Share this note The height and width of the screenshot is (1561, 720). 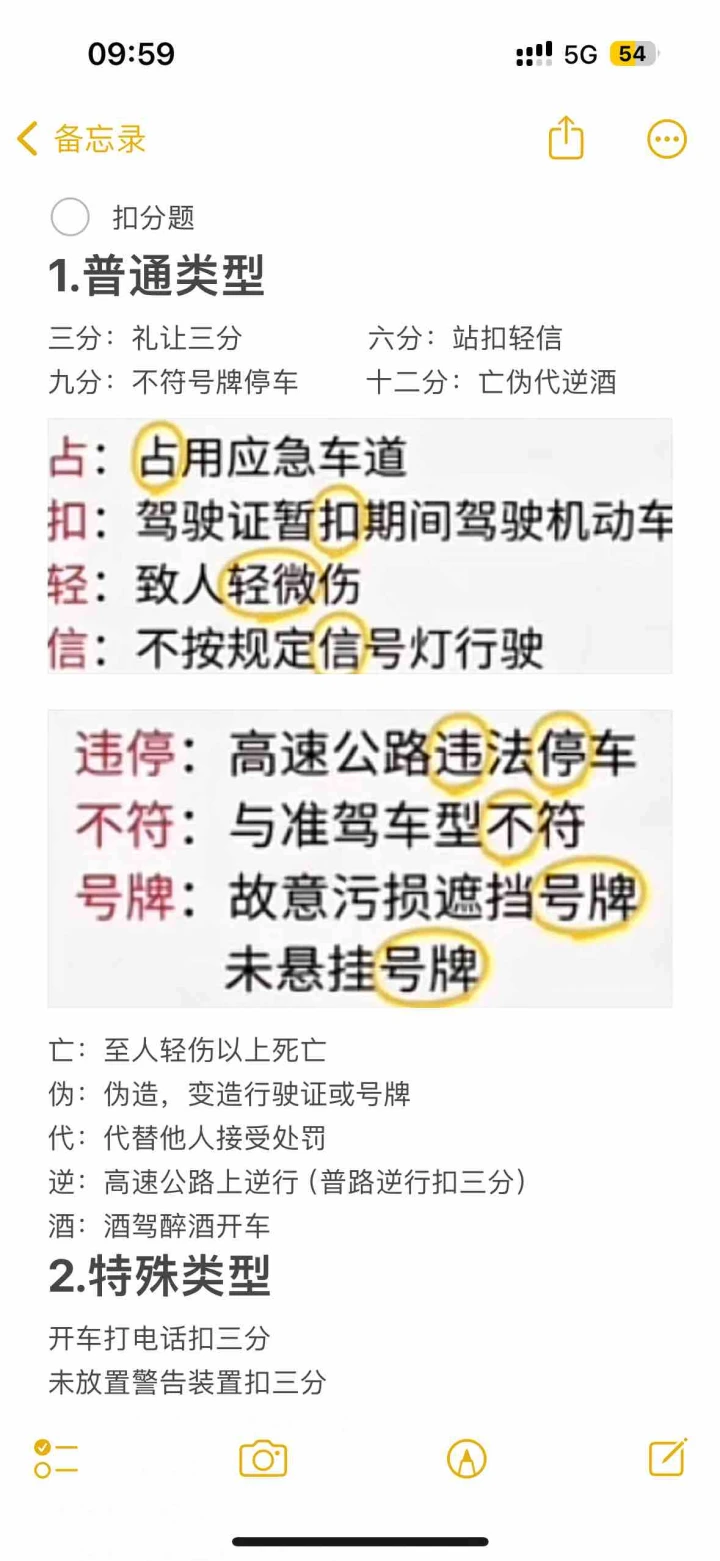(x=566, y=138)
